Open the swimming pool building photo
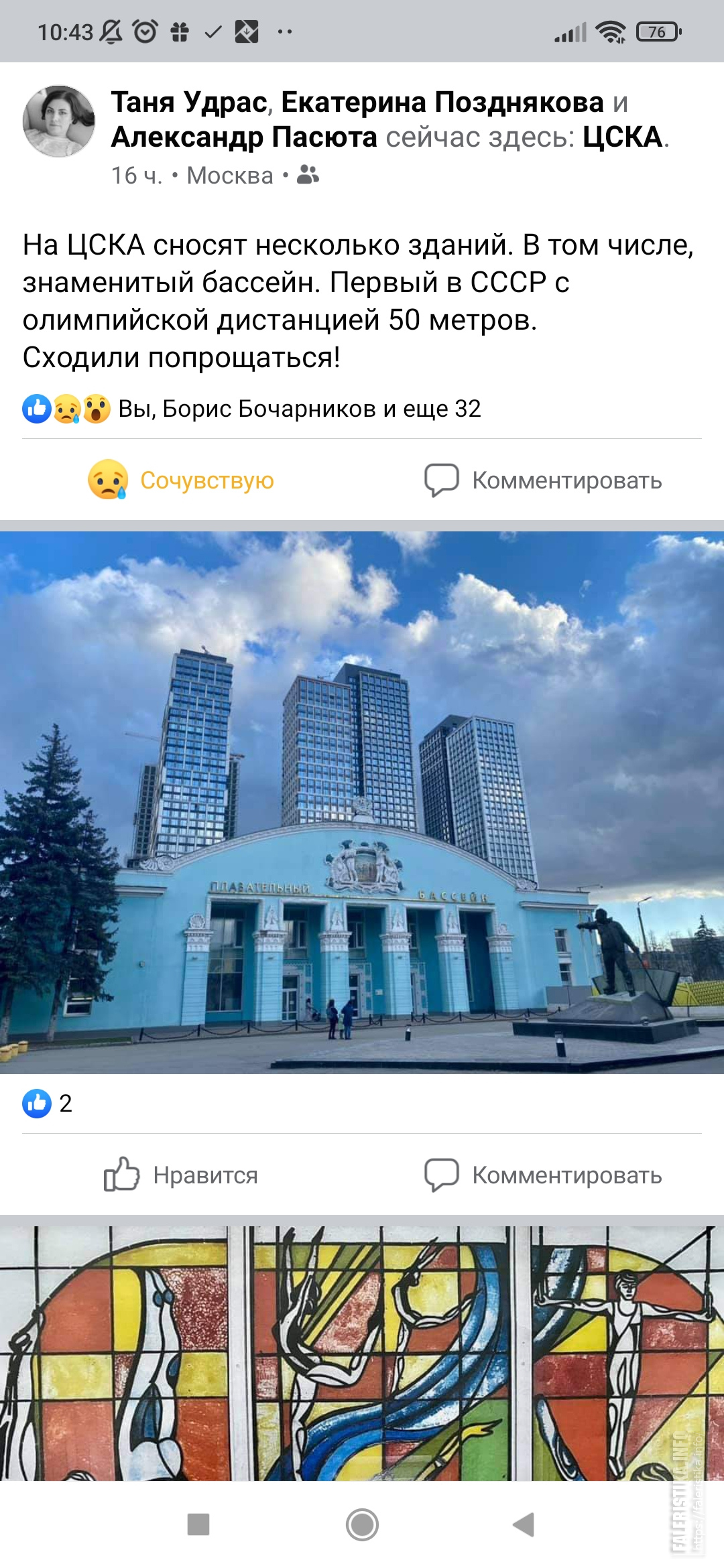 362,803
